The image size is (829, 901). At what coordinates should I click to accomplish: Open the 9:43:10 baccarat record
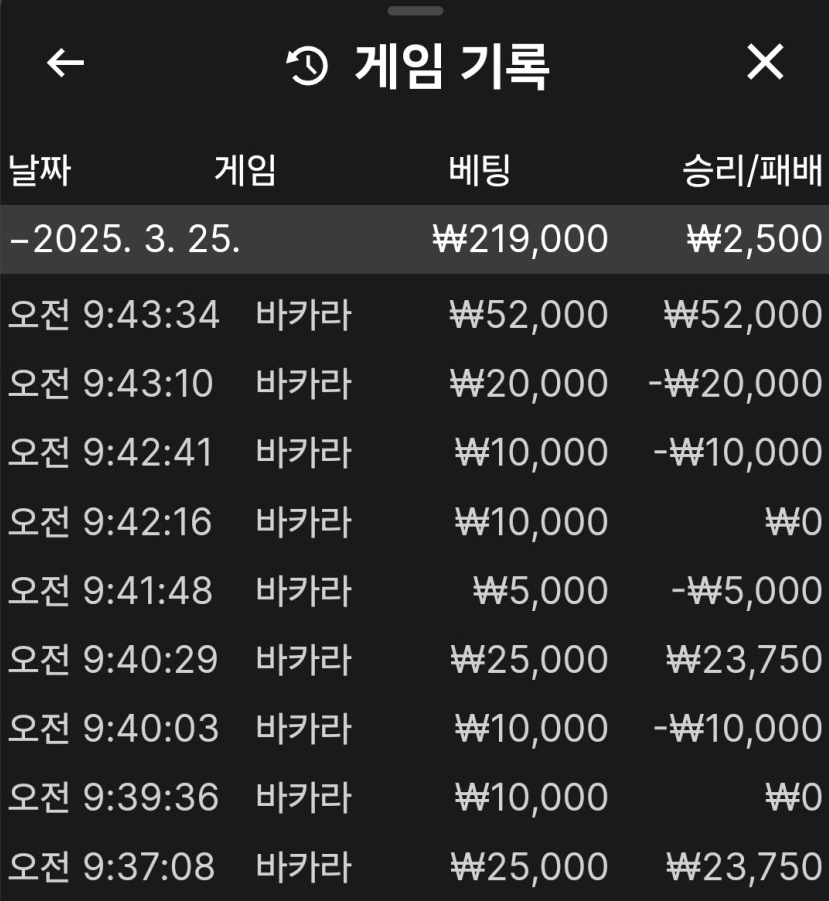click(x=414, y=384)
